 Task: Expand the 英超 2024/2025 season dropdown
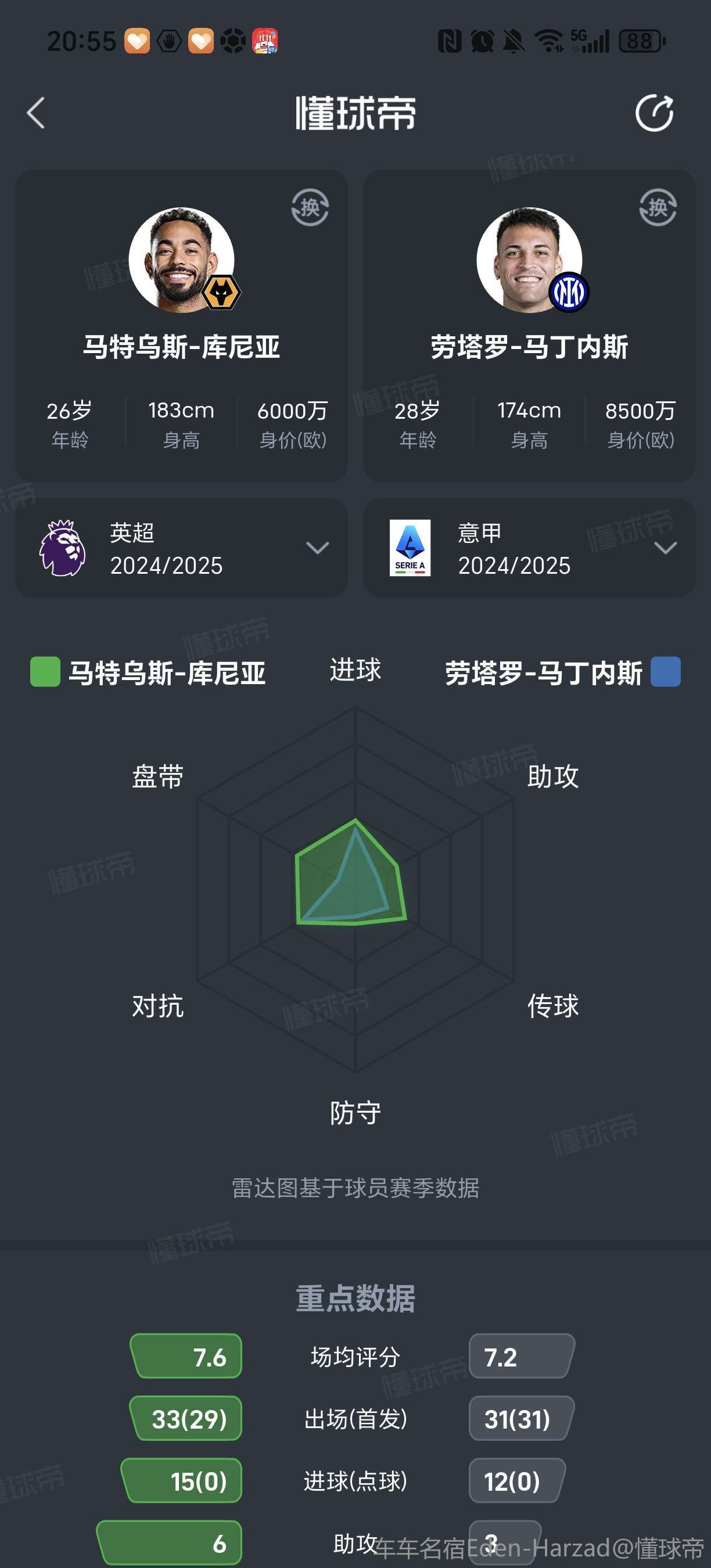[317, 548]
